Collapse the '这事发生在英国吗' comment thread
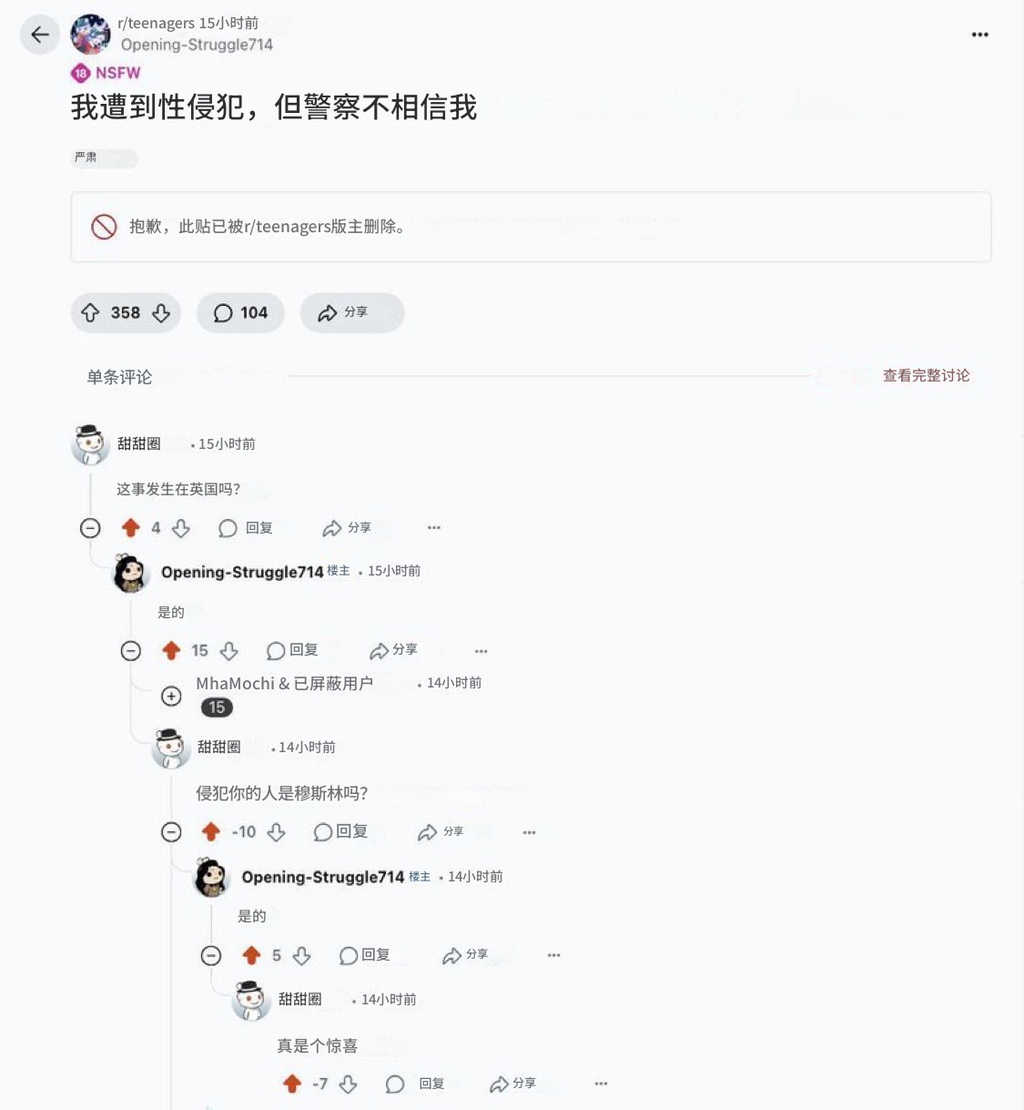The image size is (1024, 1110). [x=91, y=528]
